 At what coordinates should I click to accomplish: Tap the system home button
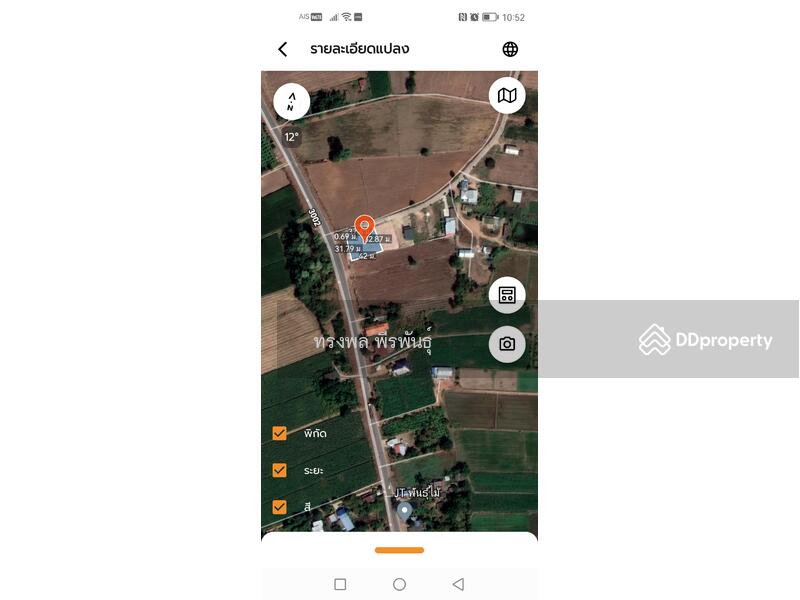tap(399, 584)
